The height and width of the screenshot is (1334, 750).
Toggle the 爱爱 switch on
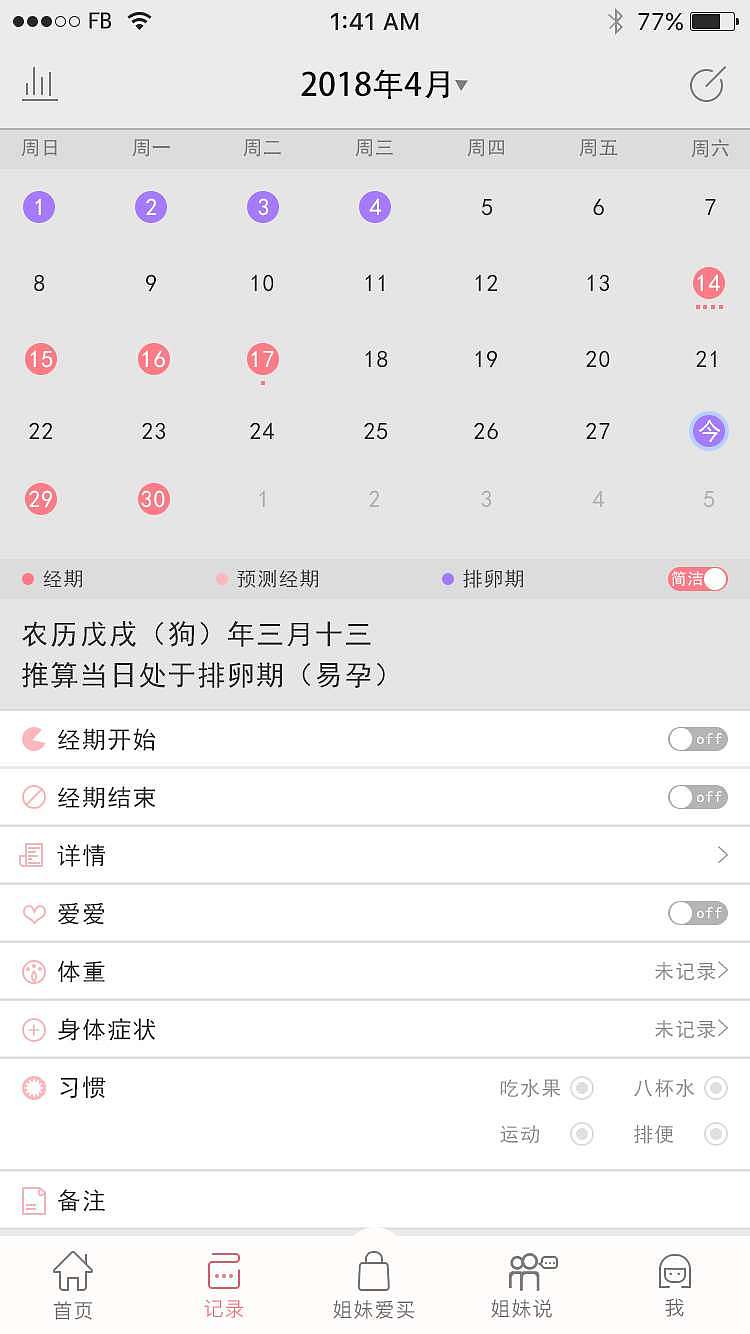(x=697, y=913)
